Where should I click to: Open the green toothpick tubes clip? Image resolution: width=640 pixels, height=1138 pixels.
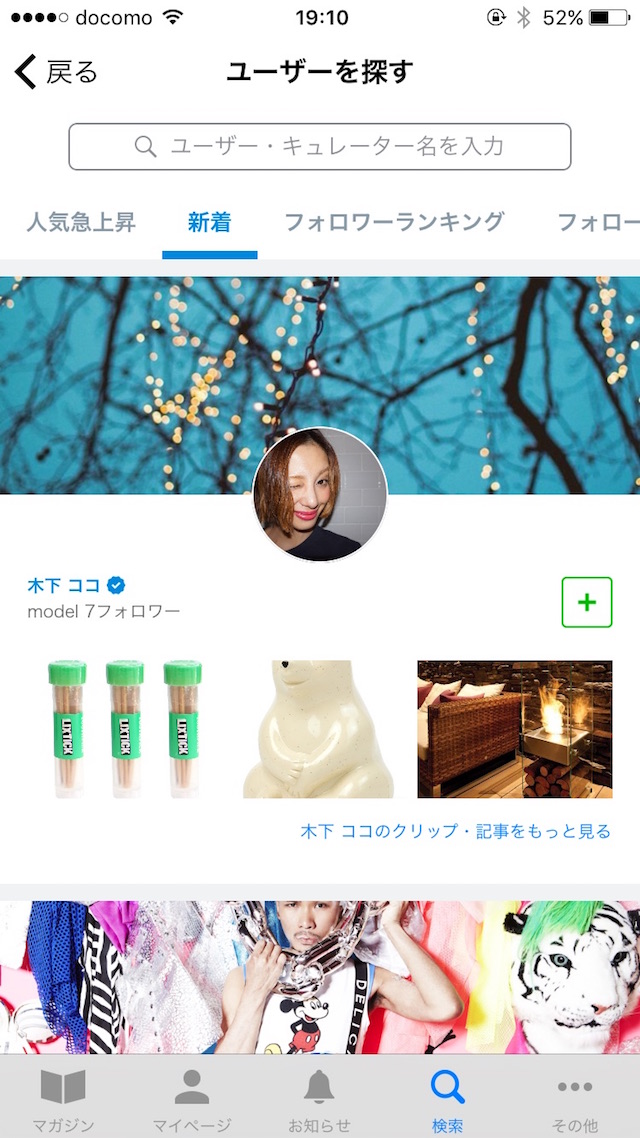(125, 728)
